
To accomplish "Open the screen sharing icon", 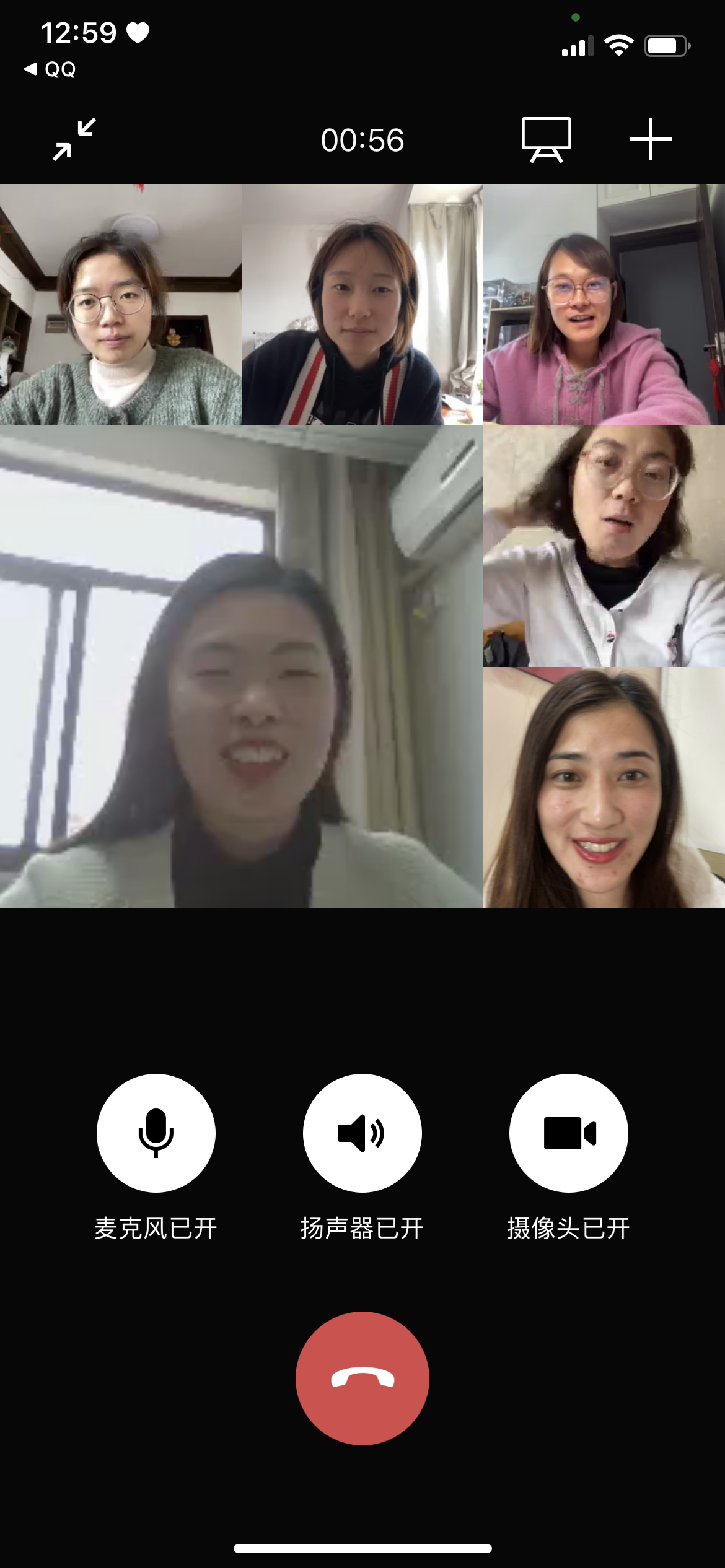I will tap(546, 140).
